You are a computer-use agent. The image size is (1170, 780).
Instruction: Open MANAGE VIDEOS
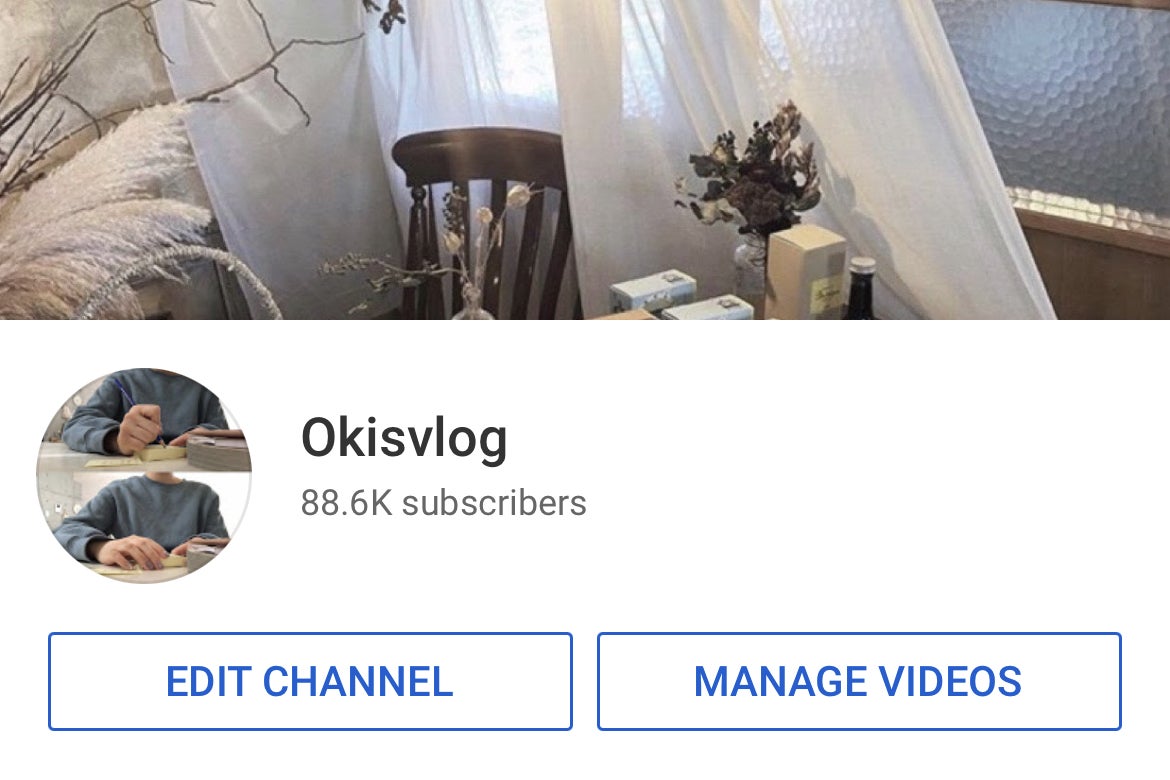858,681
